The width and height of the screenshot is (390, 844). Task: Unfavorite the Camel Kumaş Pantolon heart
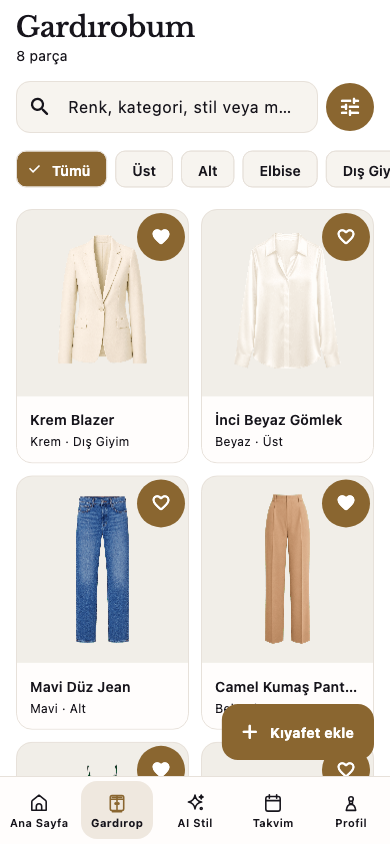tap(346, 503)
